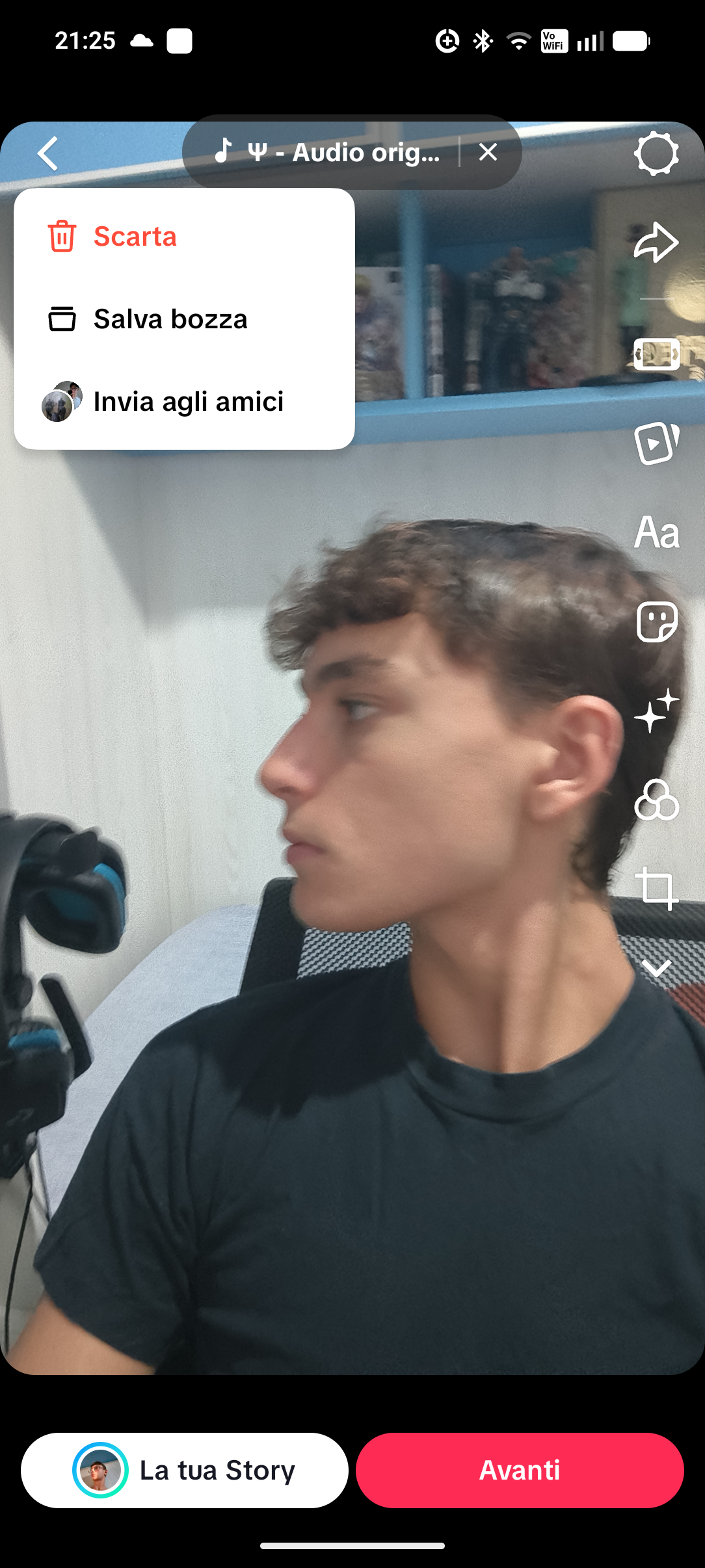The width and height of the screenshot is (705, 1568).
Task: Open the stickers tool
Action: (656, 622)
